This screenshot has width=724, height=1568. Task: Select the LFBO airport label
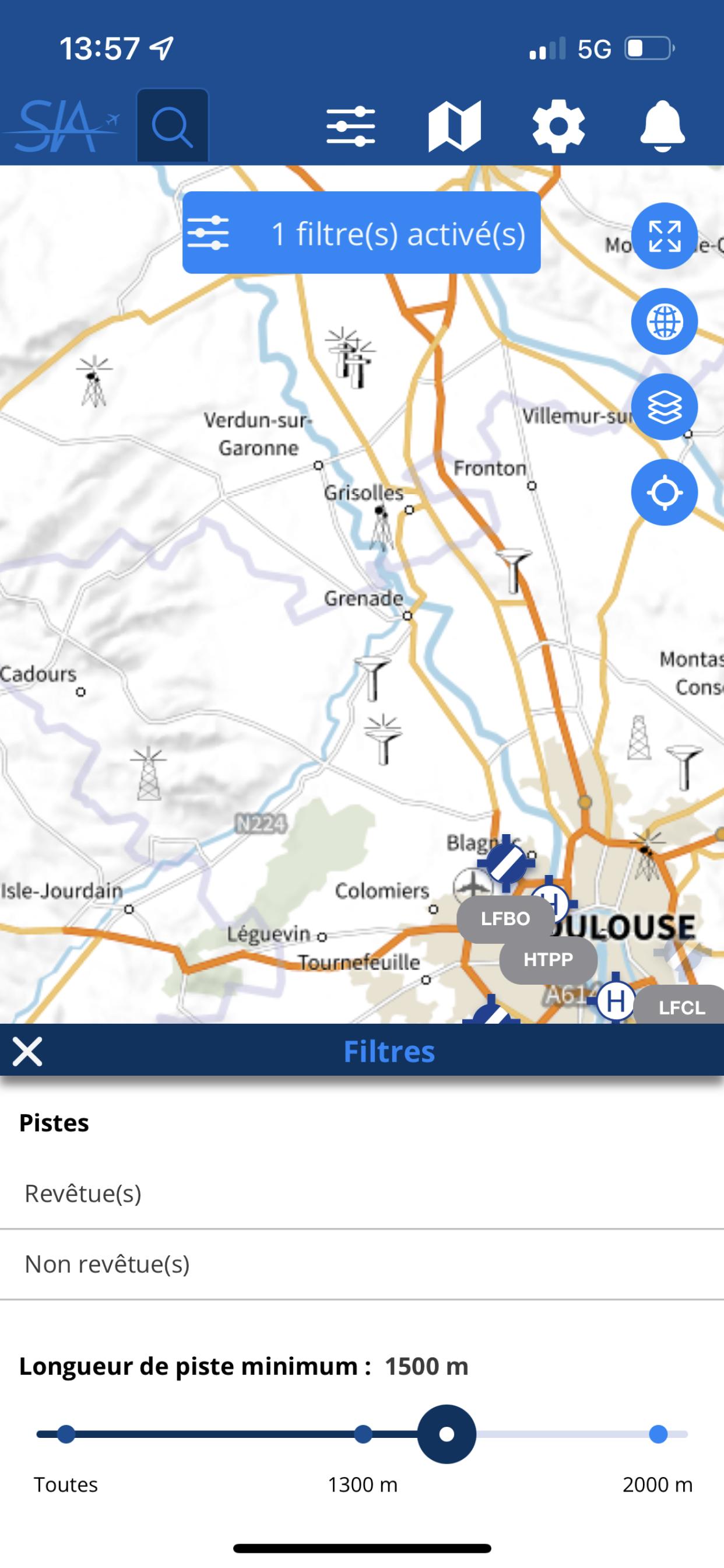(x=505, y=919)
